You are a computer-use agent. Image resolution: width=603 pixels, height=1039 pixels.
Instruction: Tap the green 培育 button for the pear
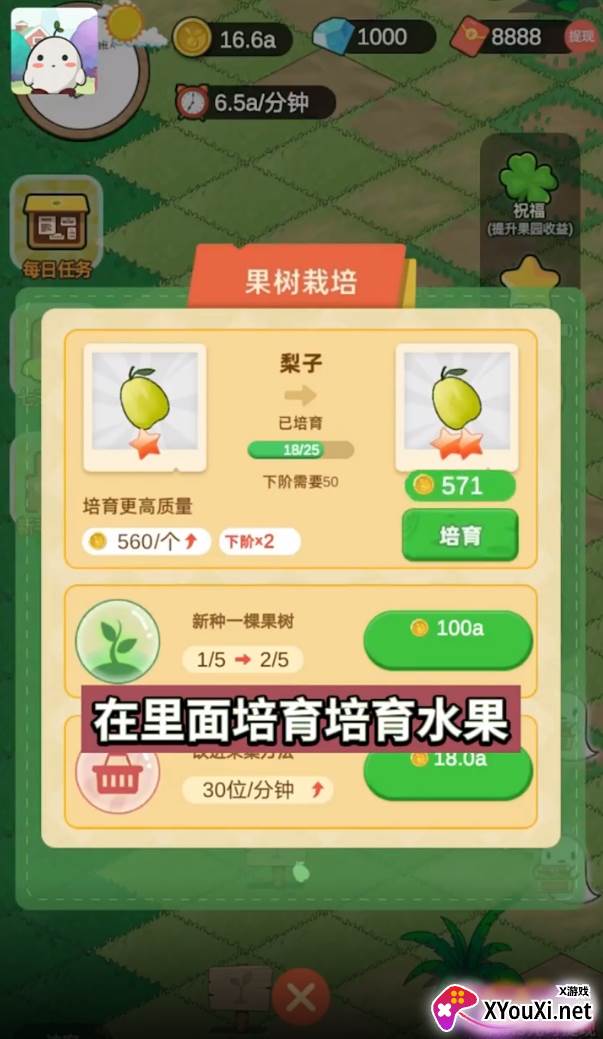[460, 535]
